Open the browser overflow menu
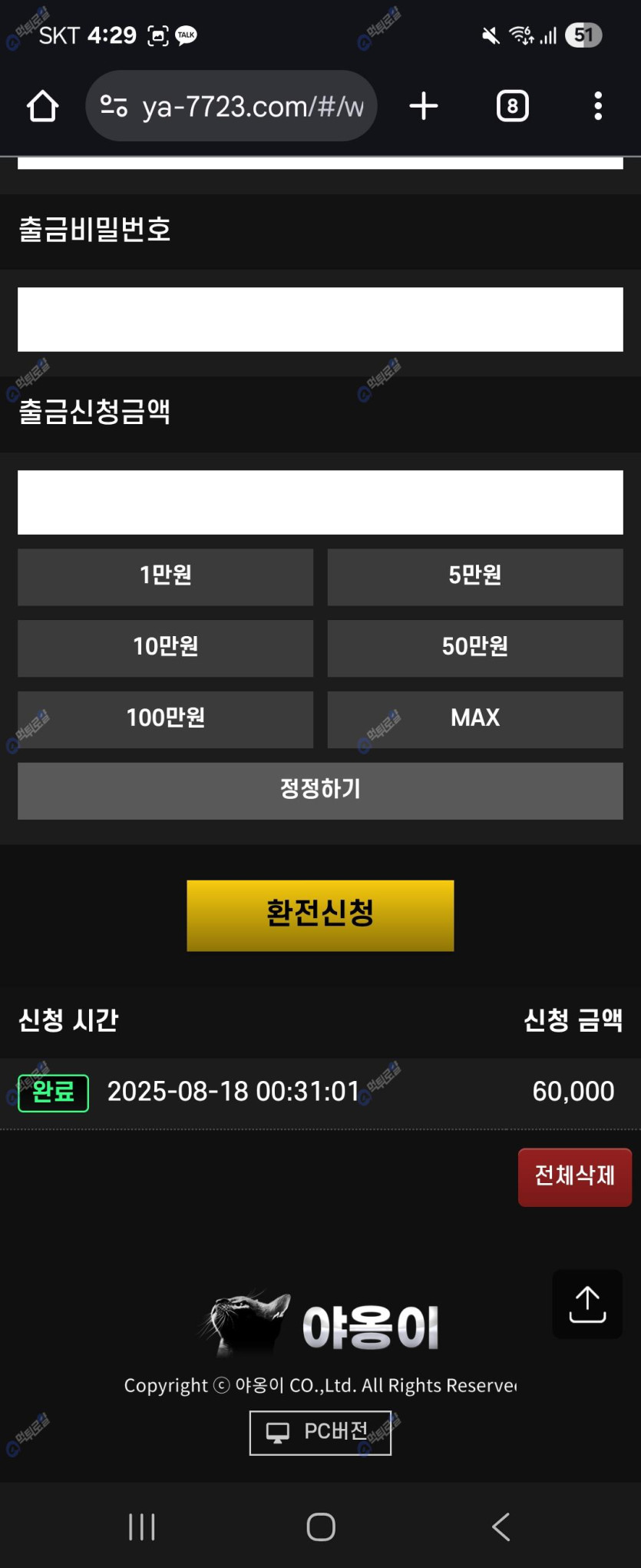641x1568 pixels. 598,106
